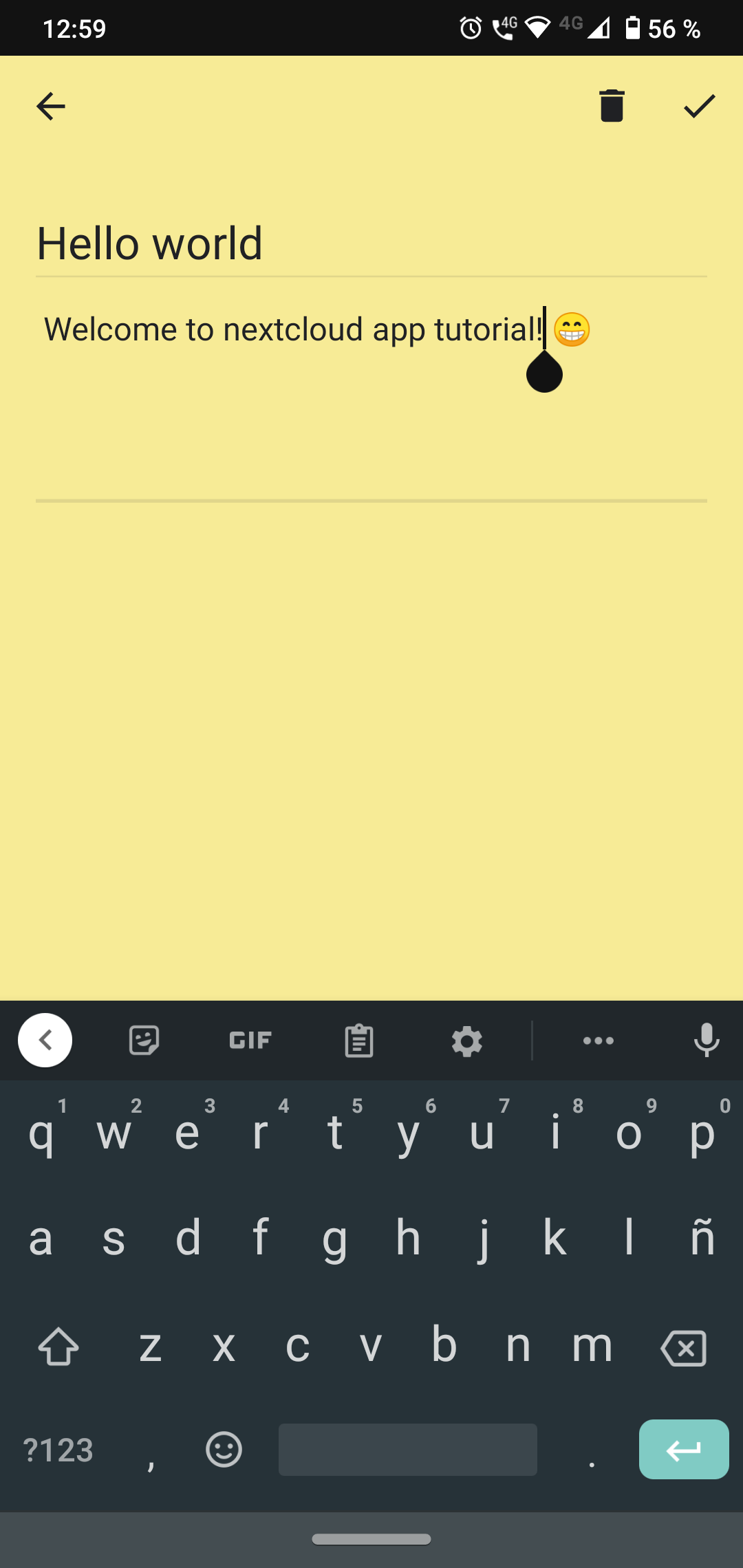
Task: Open the emoji keyboard key
Action: [224, 1450]
